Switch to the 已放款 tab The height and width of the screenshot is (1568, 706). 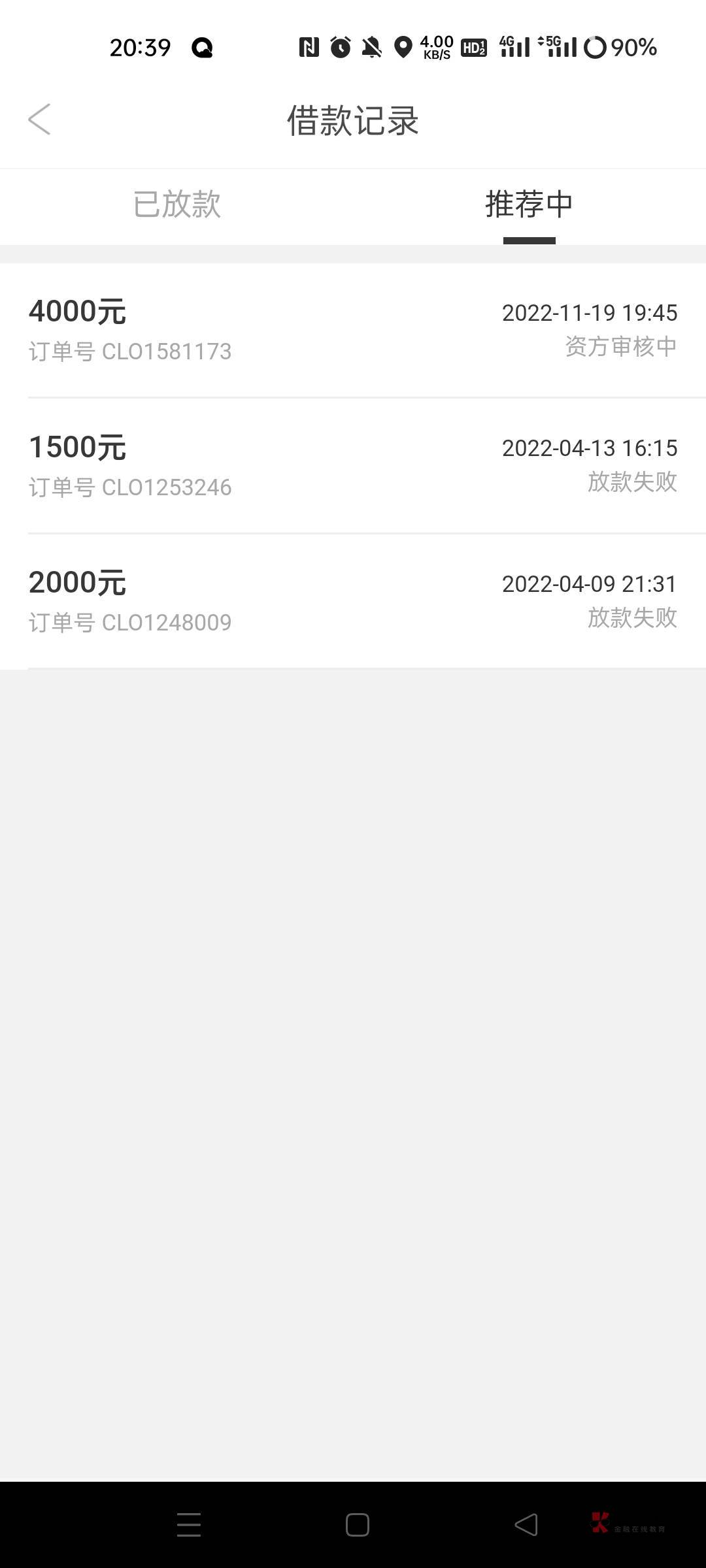(176, 204)
